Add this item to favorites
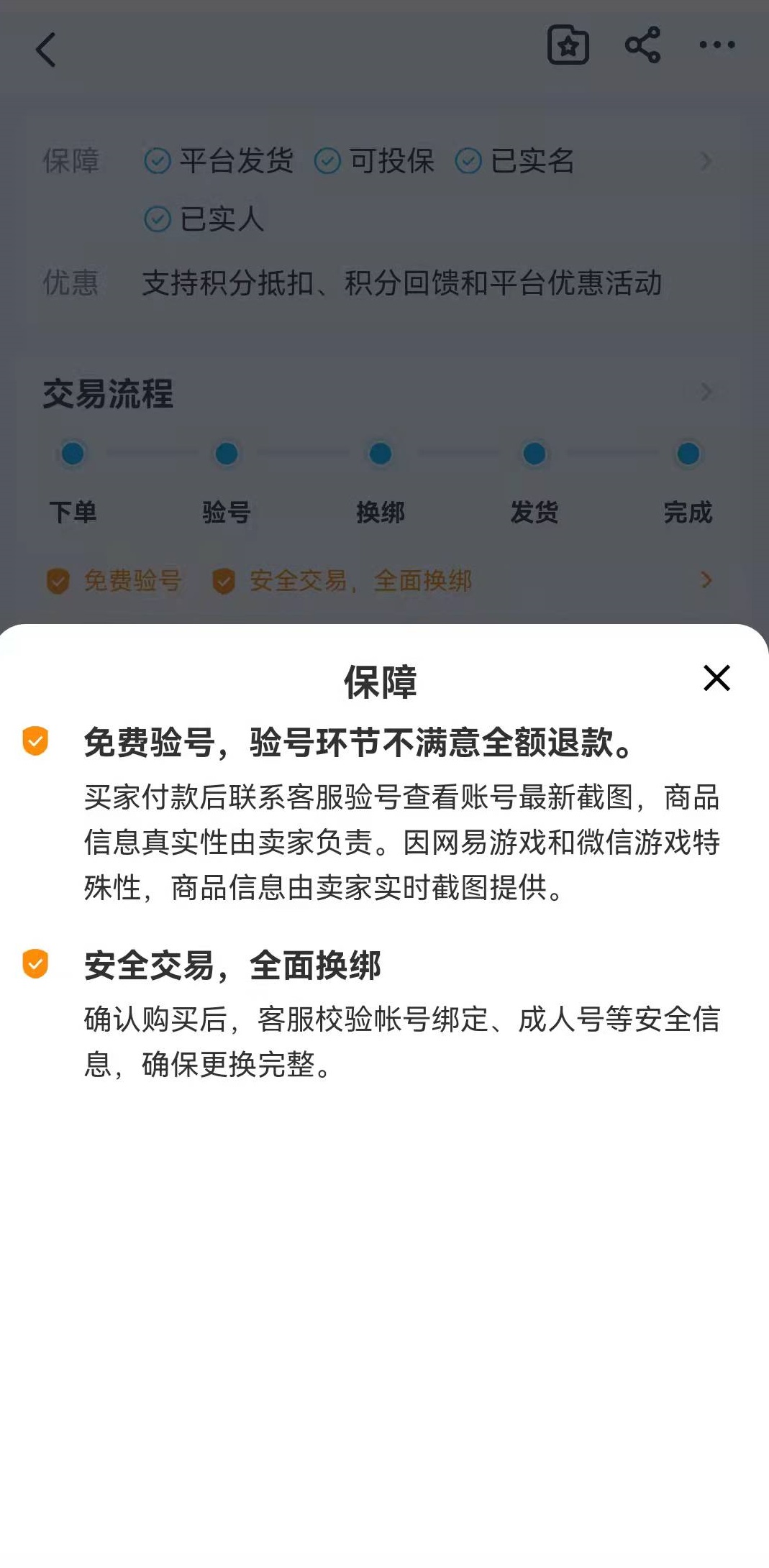The width and height of the screenshot is (769, 1568). pos(568,45)
